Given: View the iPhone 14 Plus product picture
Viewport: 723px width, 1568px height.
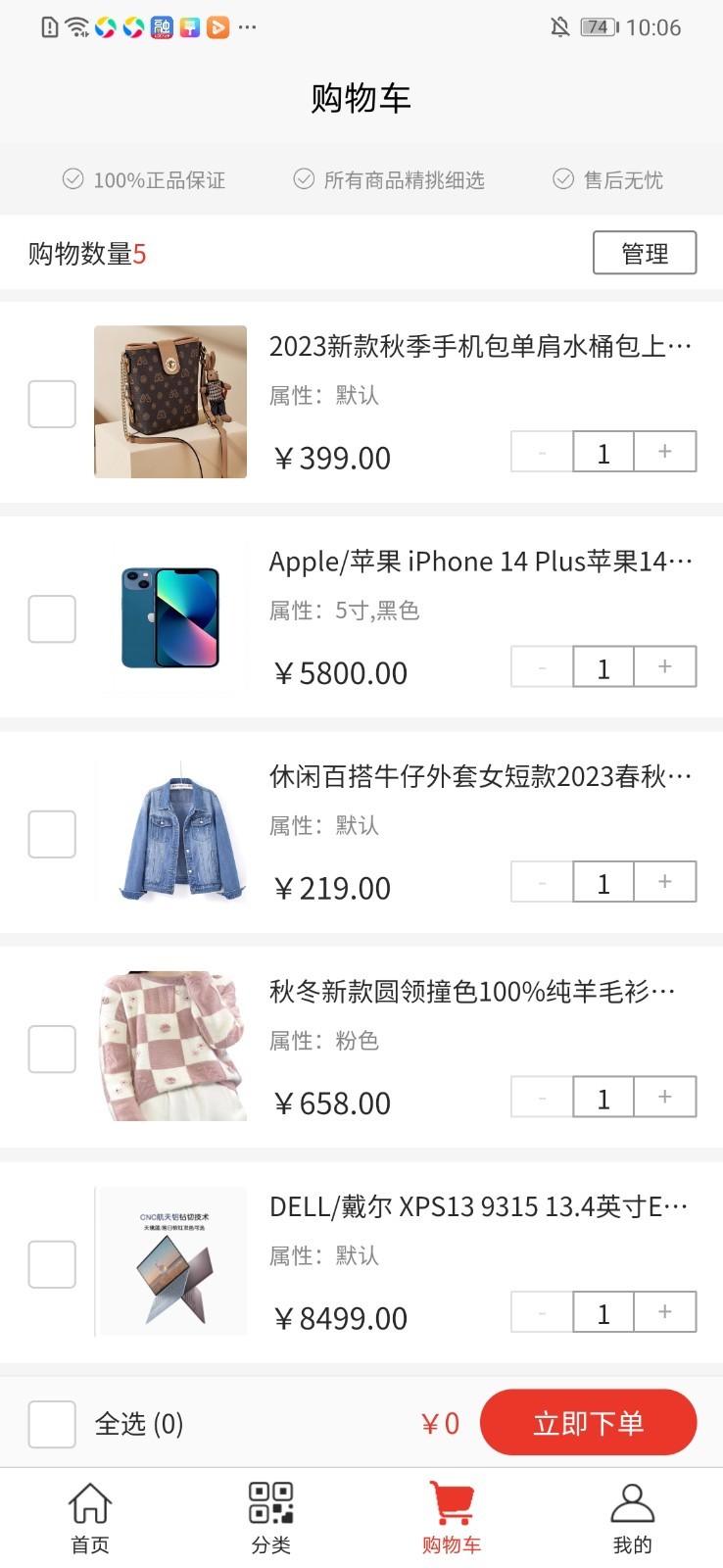Looking at the screenshot, I should pos(170,617).
